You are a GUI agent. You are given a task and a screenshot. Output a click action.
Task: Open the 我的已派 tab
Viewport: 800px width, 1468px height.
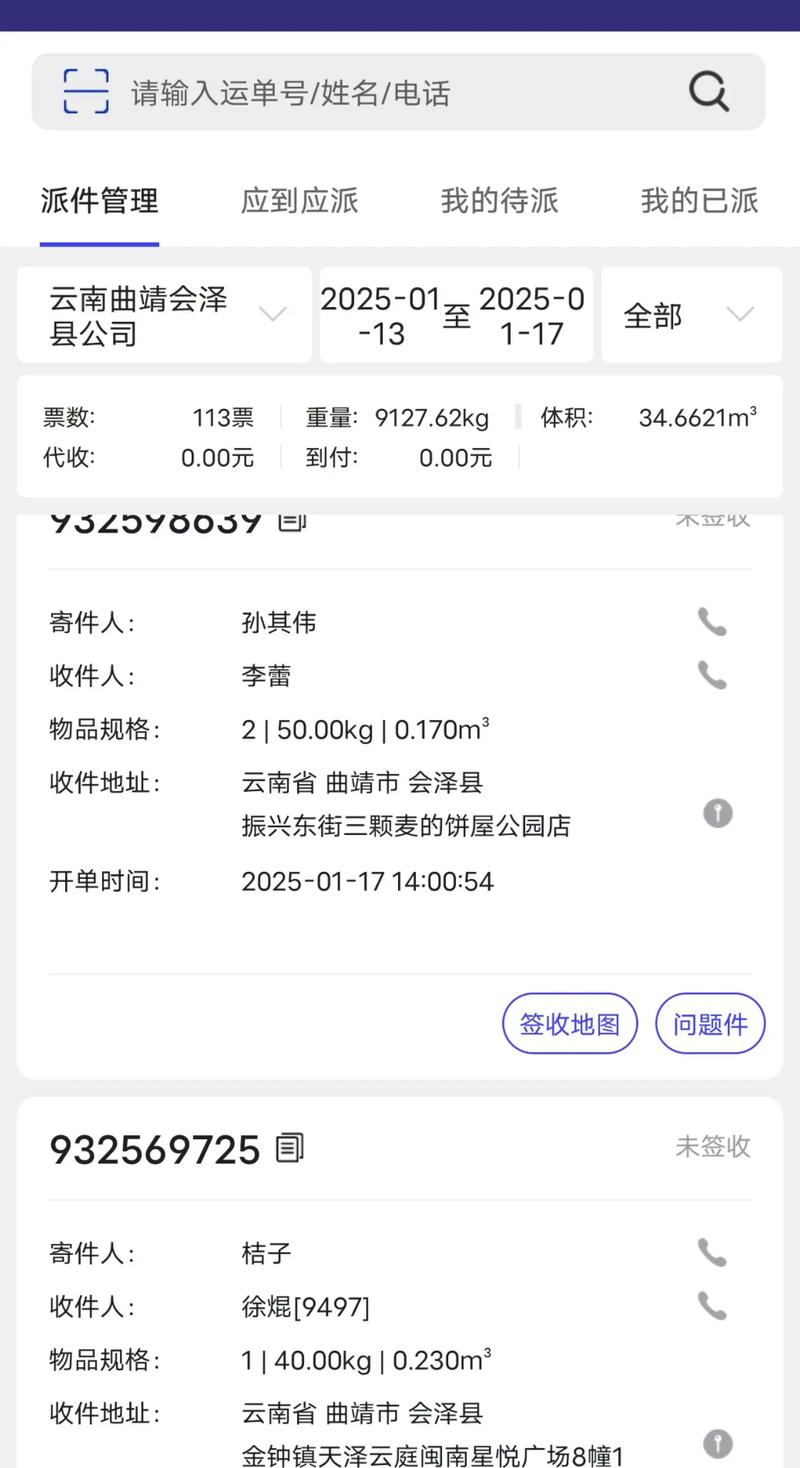pyautogui.click(x=699, y=201)
